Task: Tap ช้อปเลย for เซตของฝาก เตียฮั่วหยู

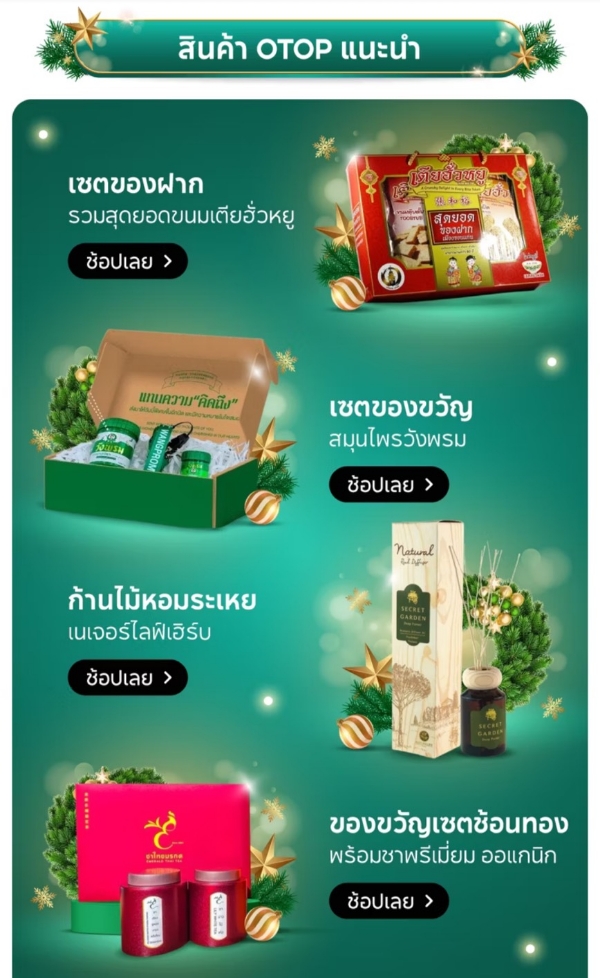Action: coord(127,262)
